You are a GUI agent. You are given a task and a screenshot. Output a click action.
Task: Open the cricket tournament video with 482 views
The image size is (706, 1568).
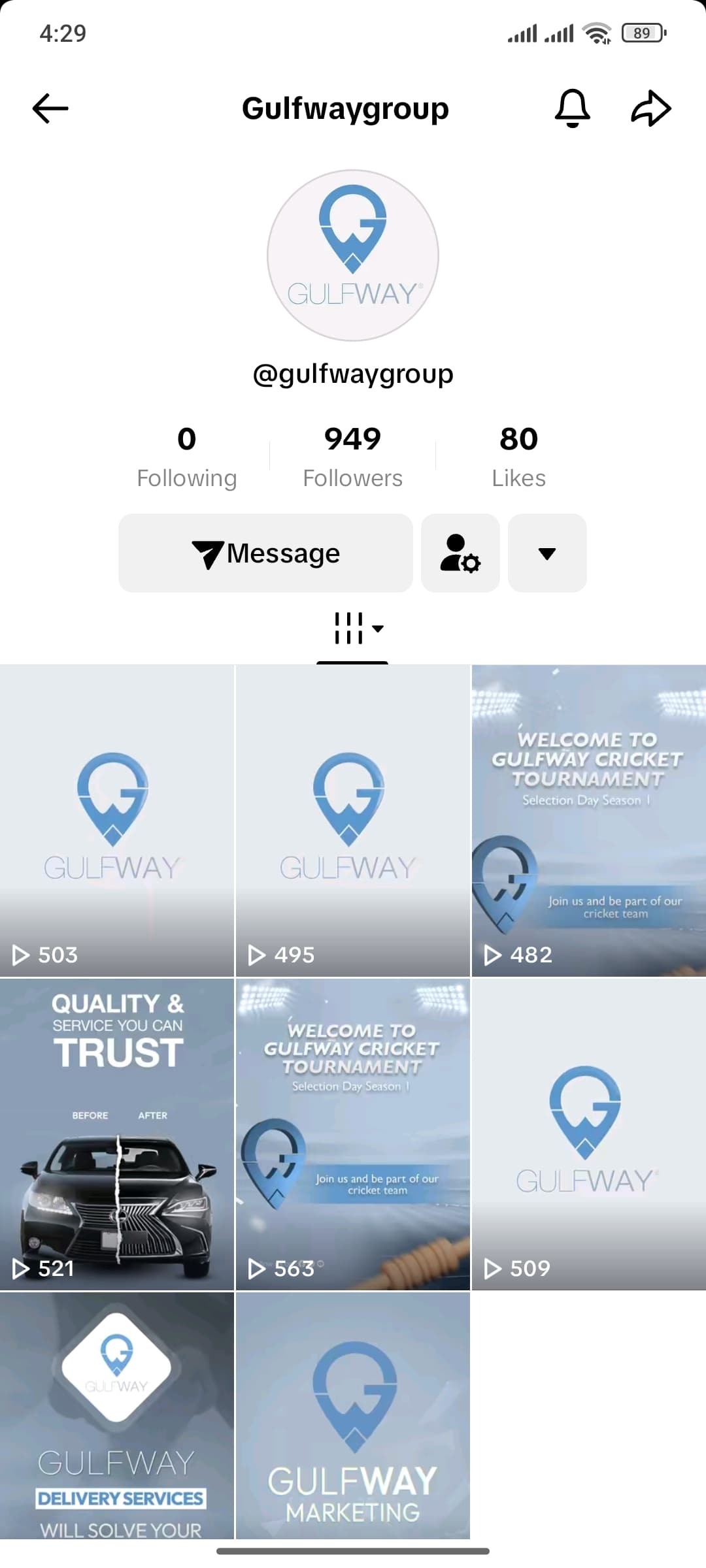pyautogui.click(x=588, y=821)
